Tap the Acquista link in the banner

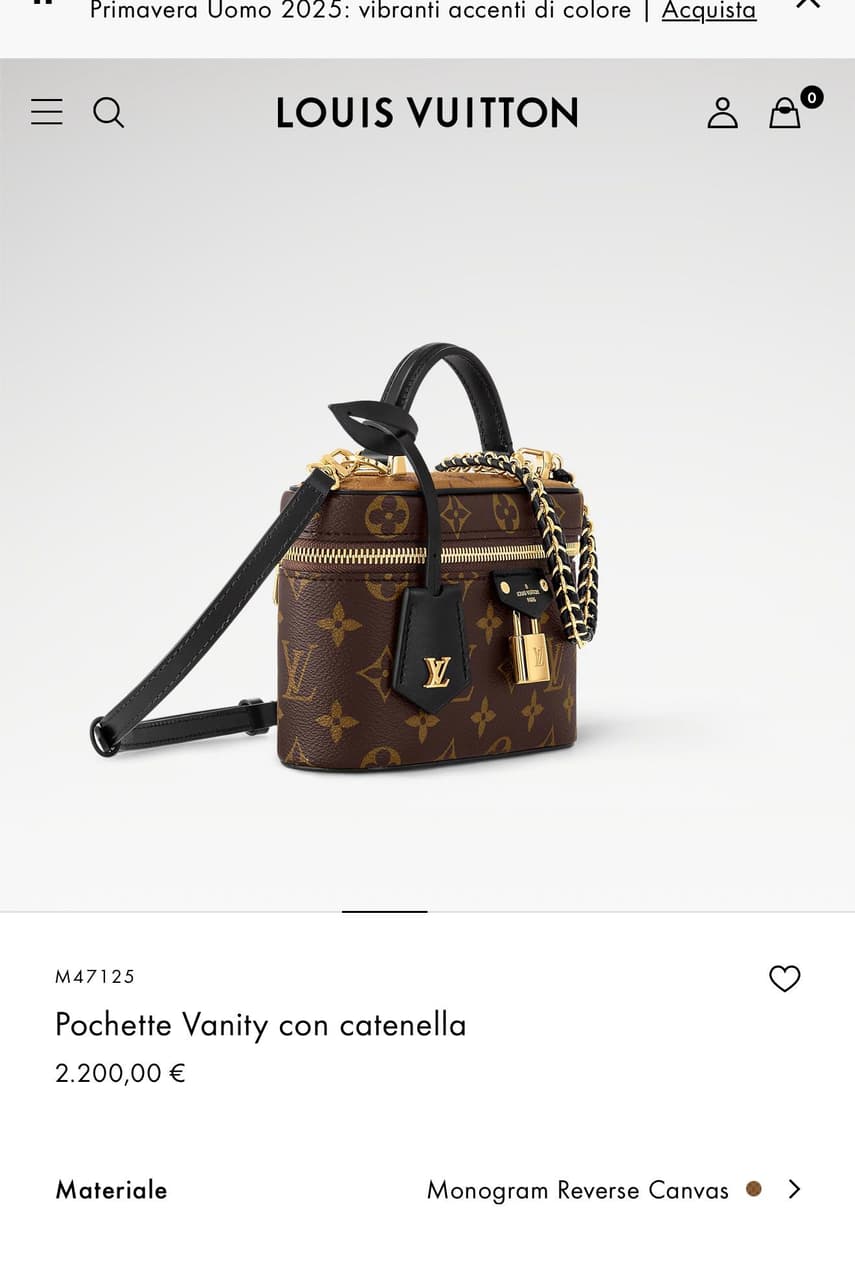pos(708,11)
